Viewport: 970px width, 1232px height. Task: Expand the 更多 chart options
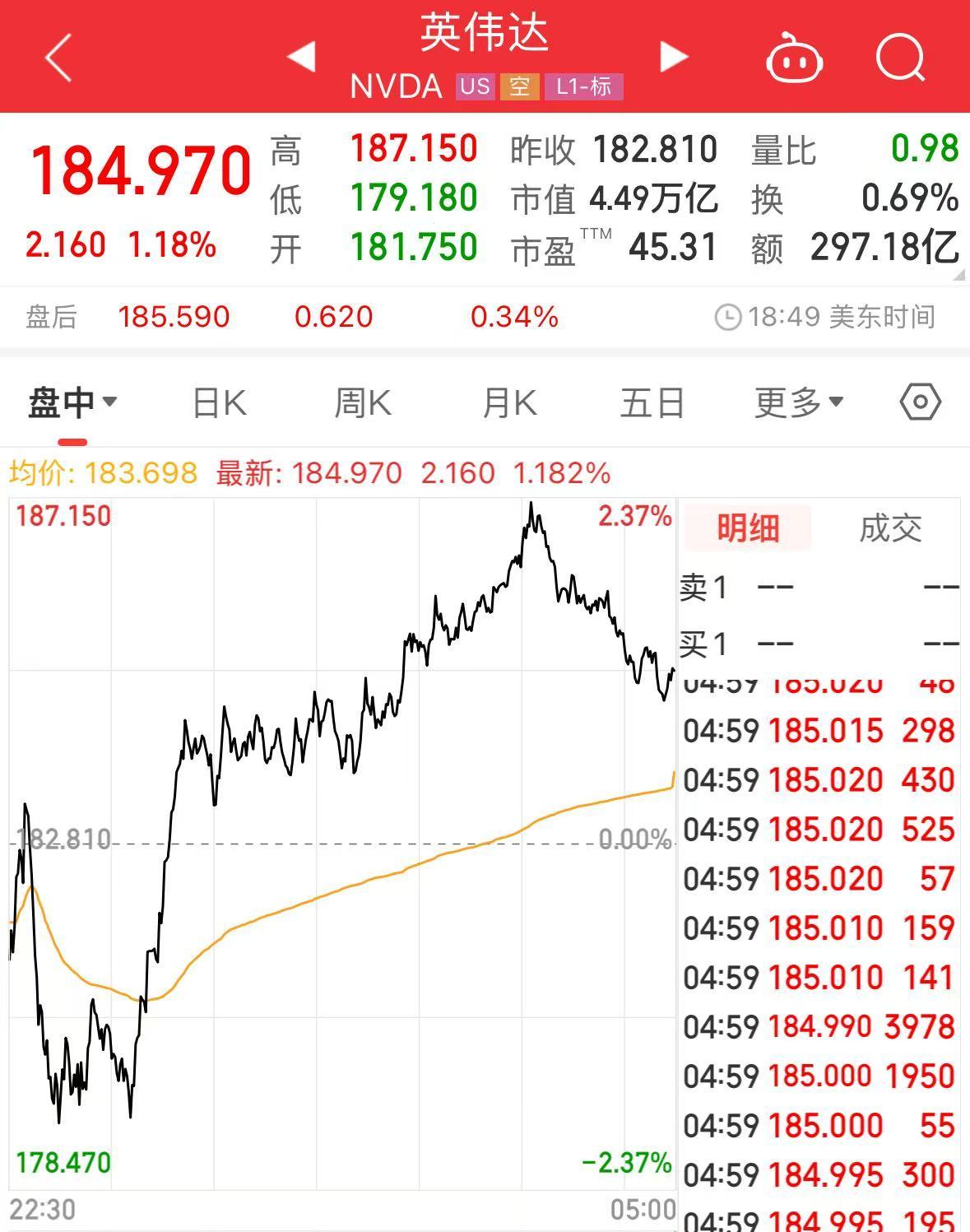(x=799, y=403)
